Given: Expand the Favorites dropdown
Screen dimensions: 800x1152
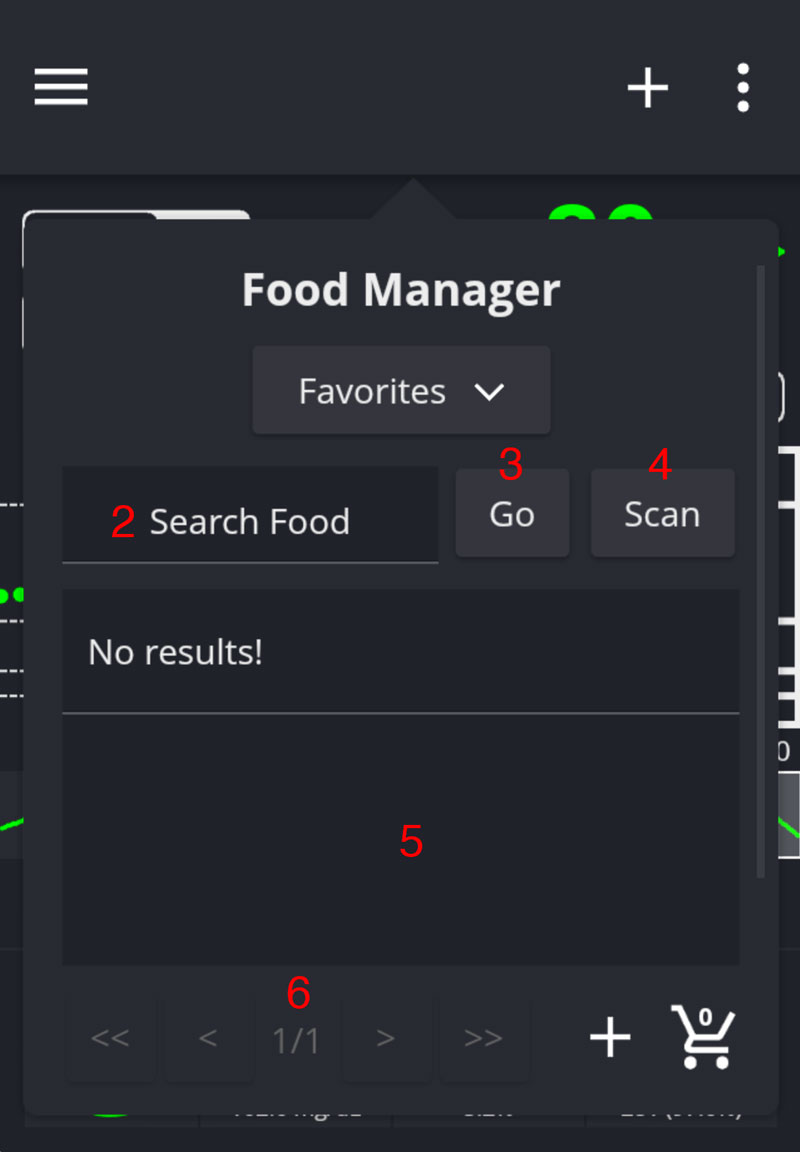Looking at the screenshot, I should (401, 391).
